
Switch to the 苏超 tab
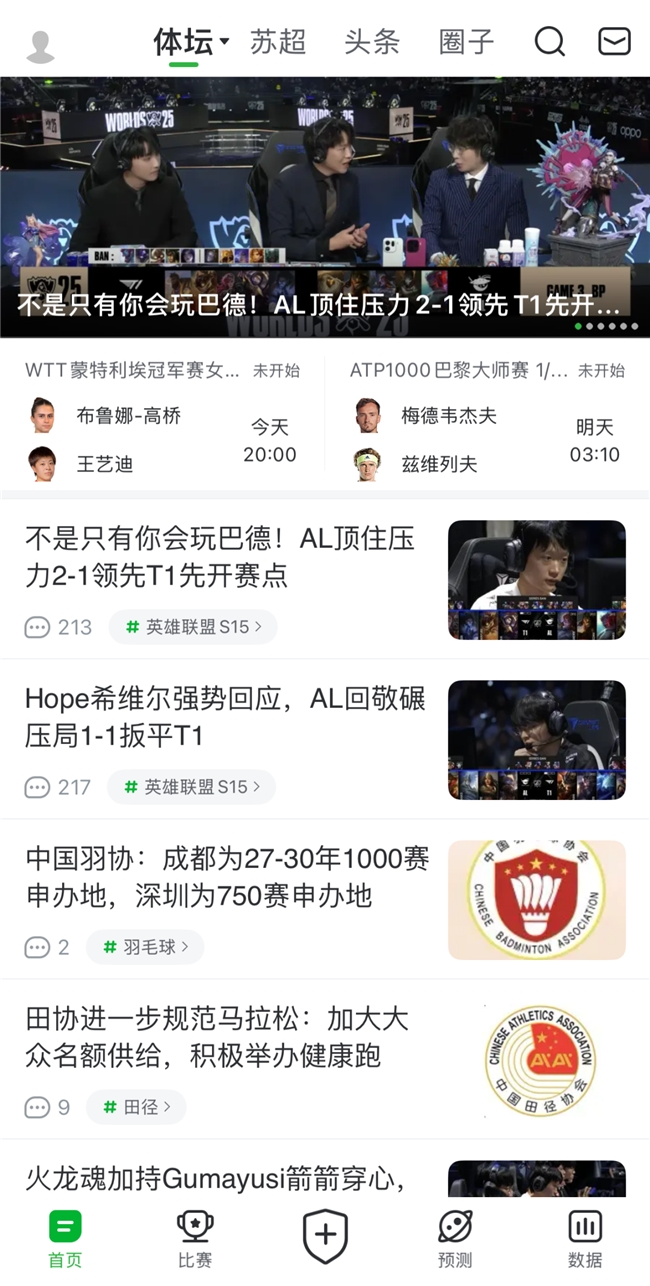278,42
